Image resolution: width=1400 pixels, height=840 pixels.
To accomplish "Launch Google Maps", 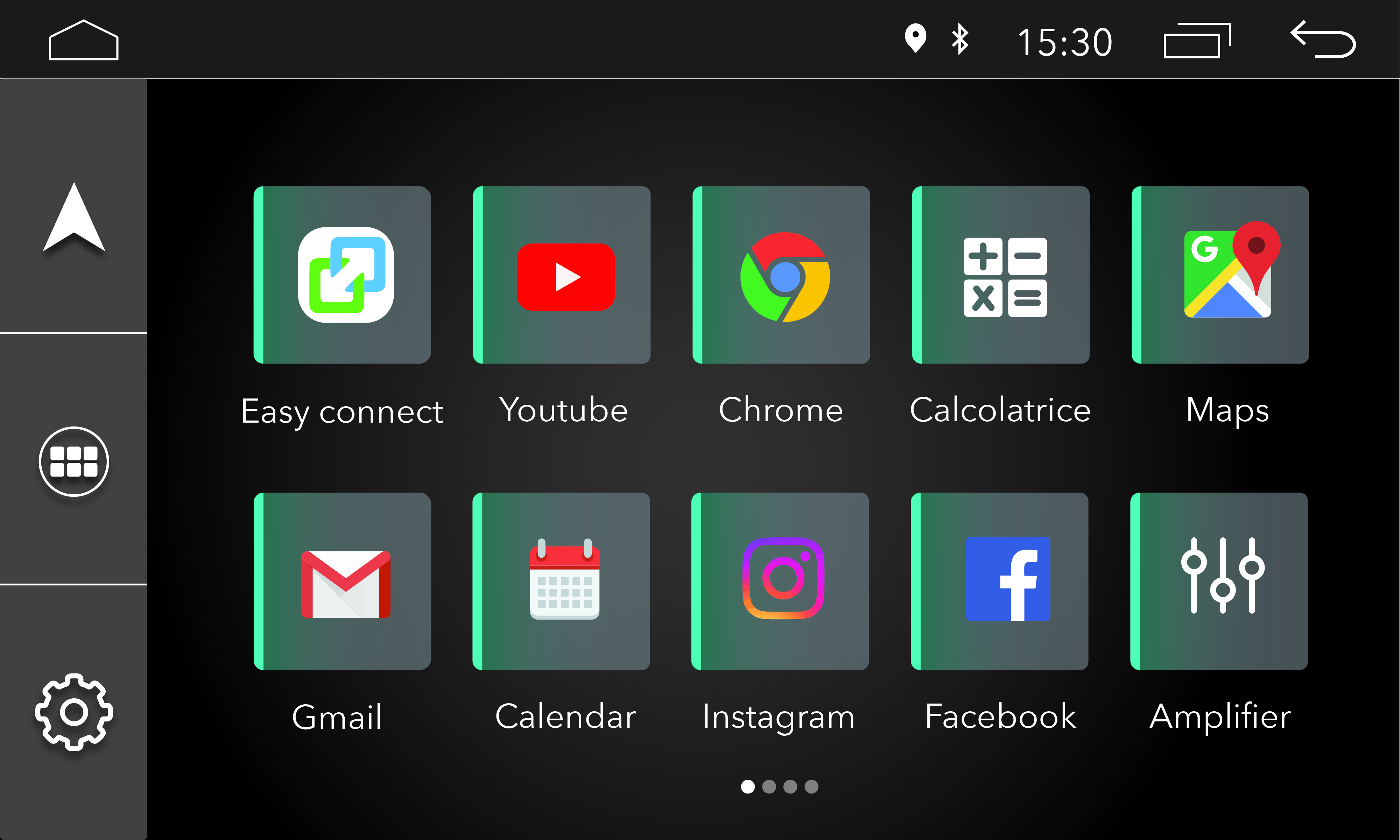I will [1220, 275].
